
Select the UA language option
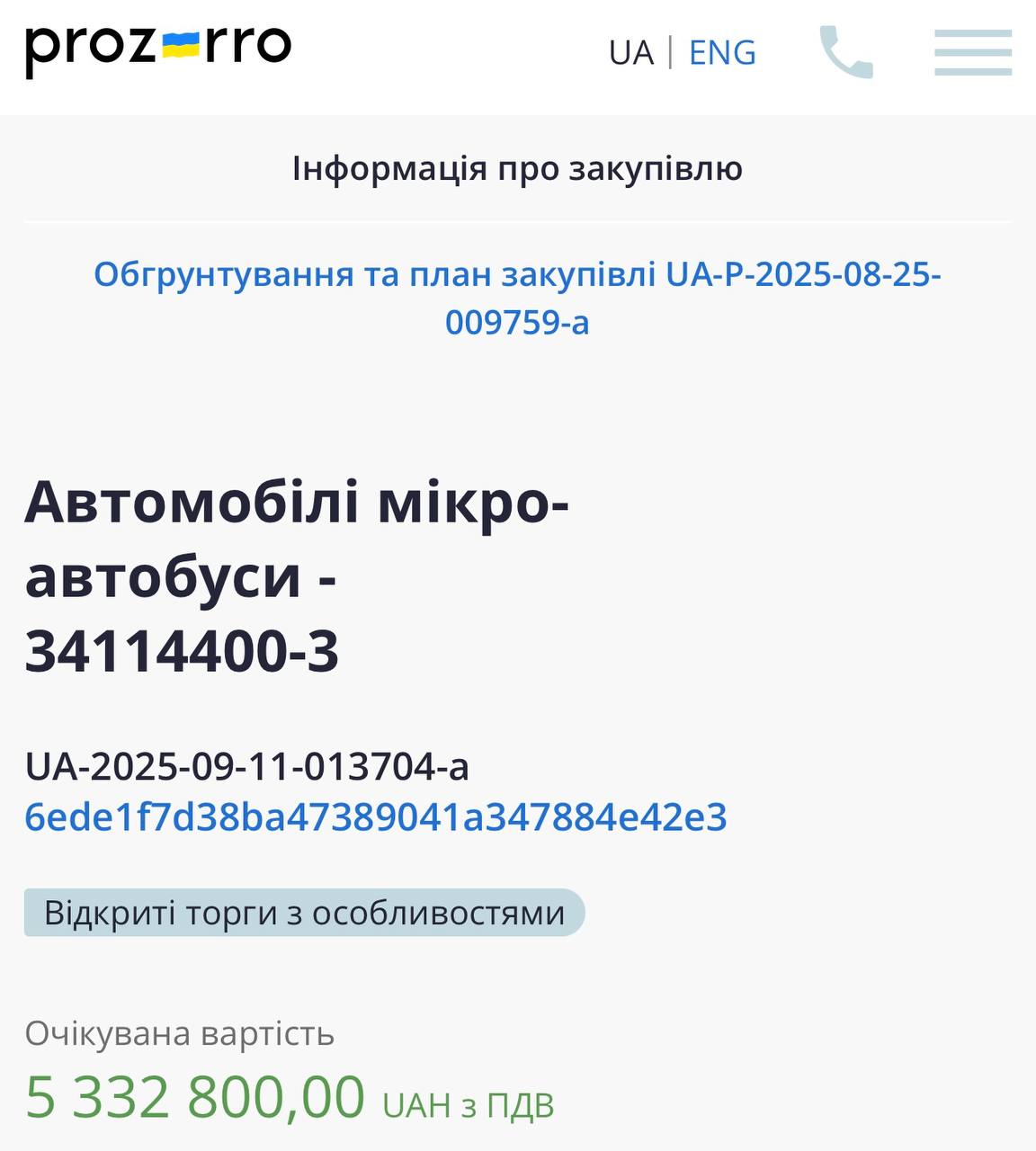[630, 52]
